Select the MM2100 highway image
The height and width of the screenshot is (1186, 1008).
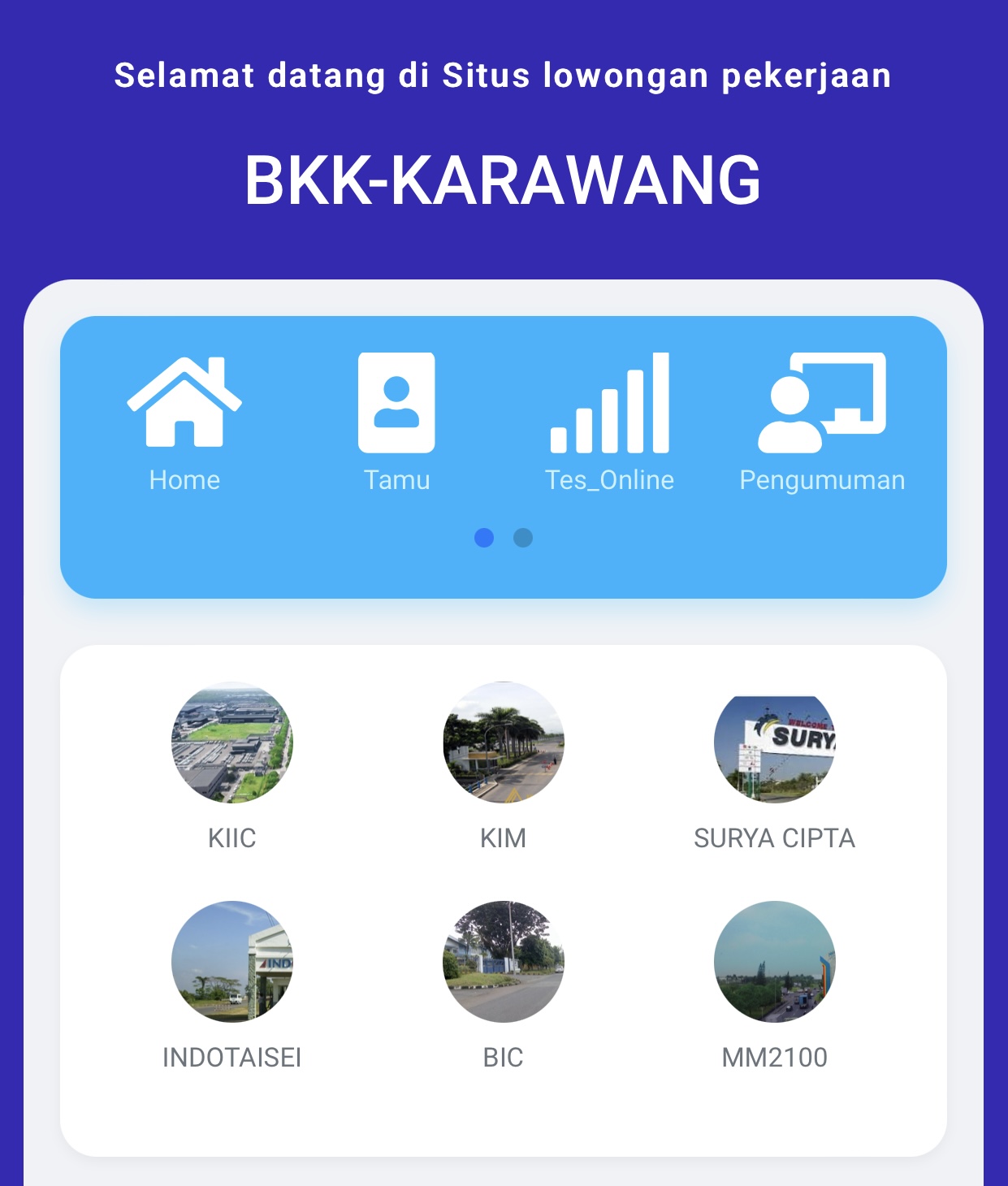click(x=775, y=963)
